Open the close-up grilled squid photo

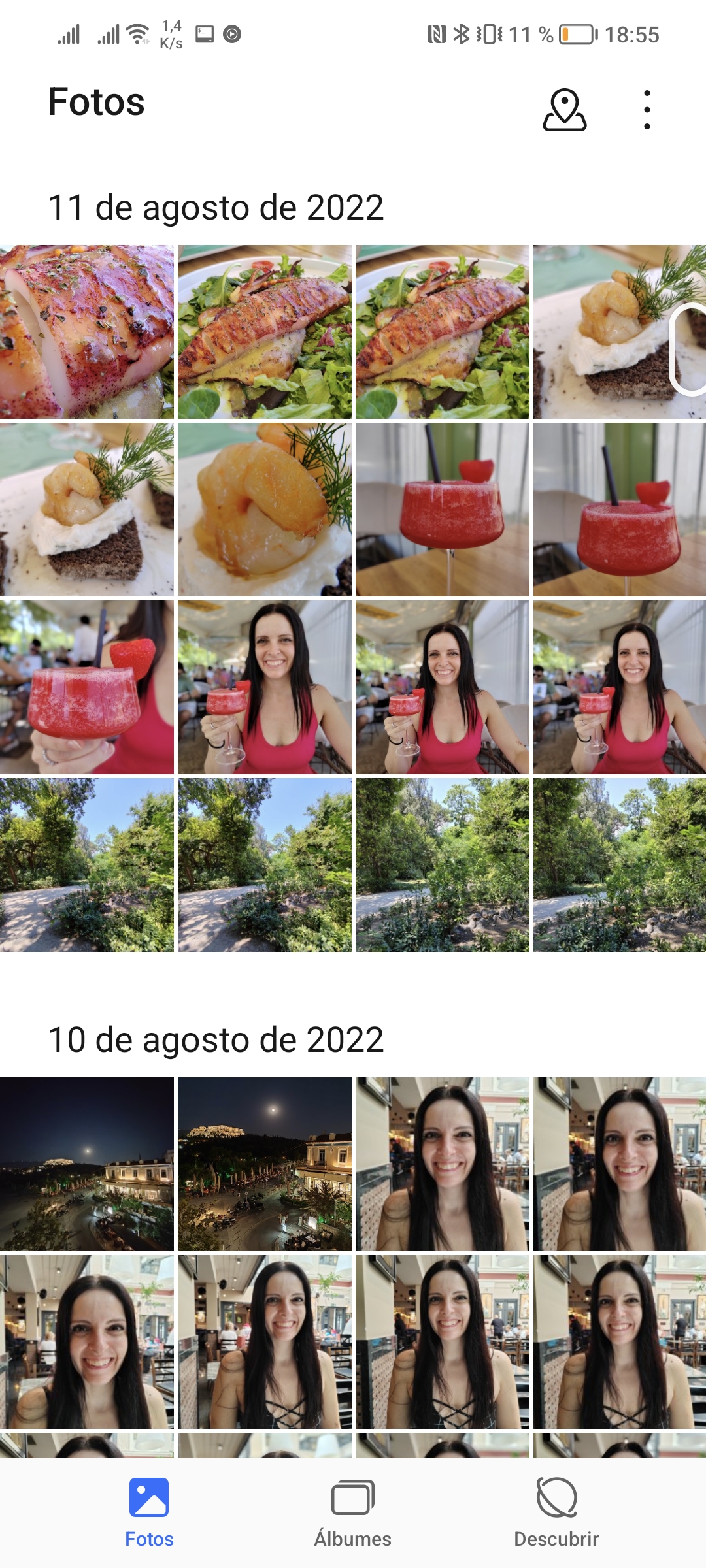(x=87, y=332)
